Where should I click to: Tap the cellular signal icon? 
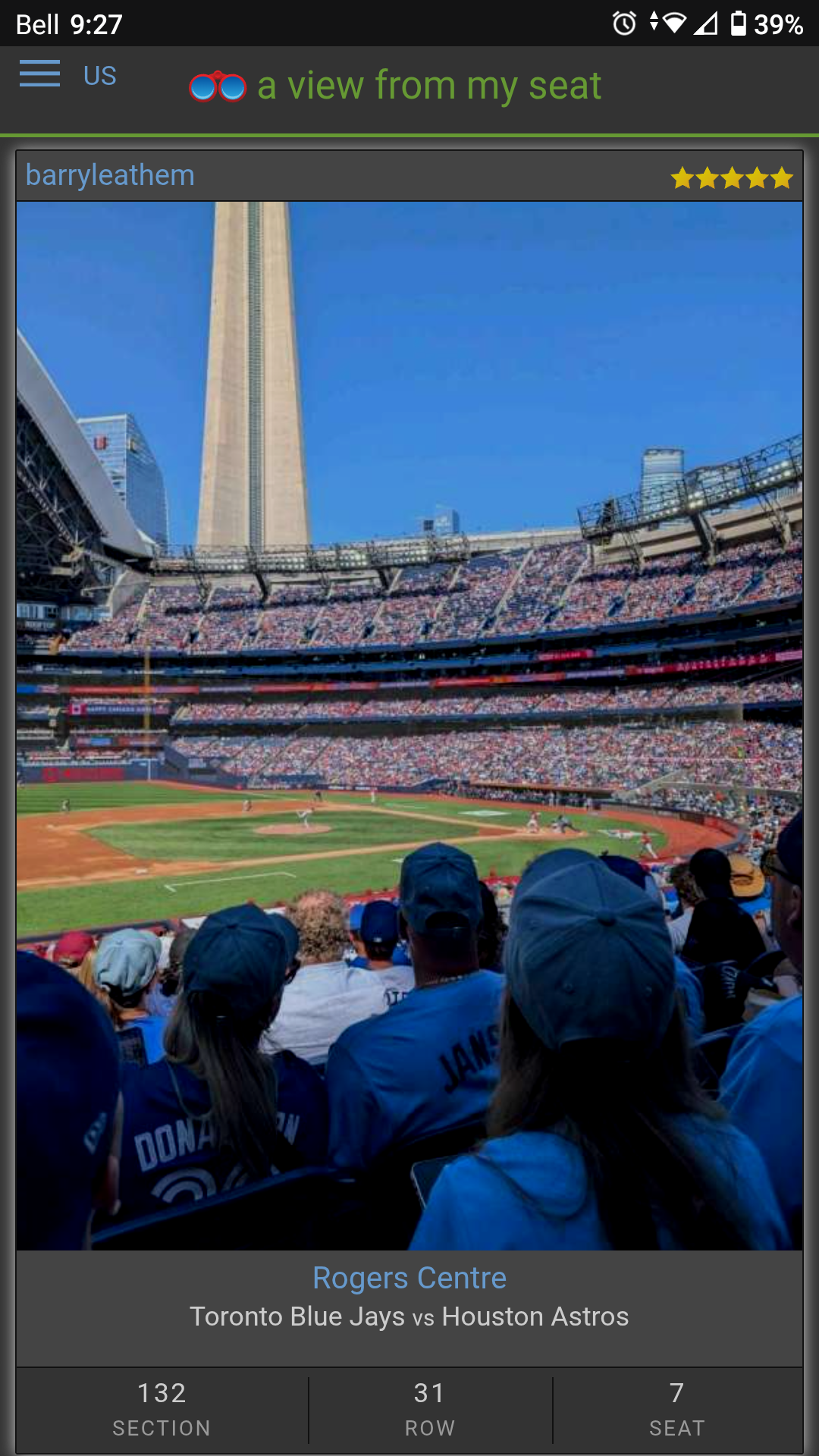pos(707,23)
